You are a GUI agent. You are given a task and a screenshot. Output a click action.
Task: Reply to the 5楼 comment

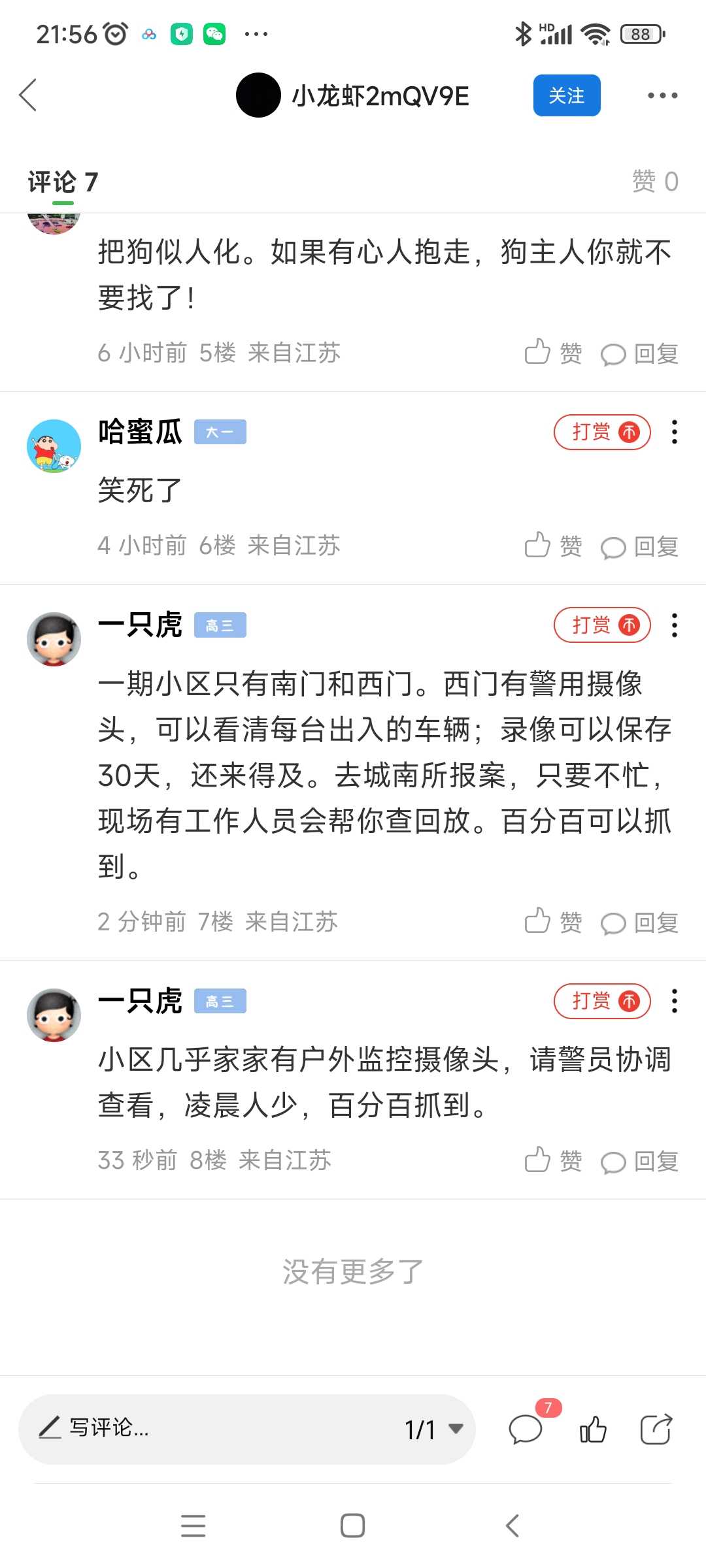coord(639,353)
